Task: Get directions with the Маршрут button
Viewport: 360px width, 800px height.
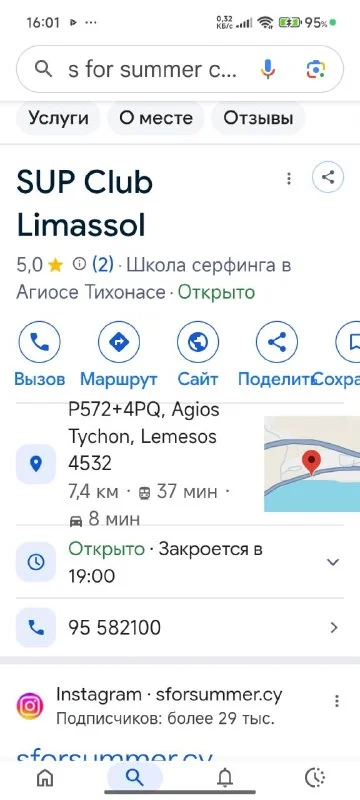Action: pyautogui.click(x=119, y=354)
